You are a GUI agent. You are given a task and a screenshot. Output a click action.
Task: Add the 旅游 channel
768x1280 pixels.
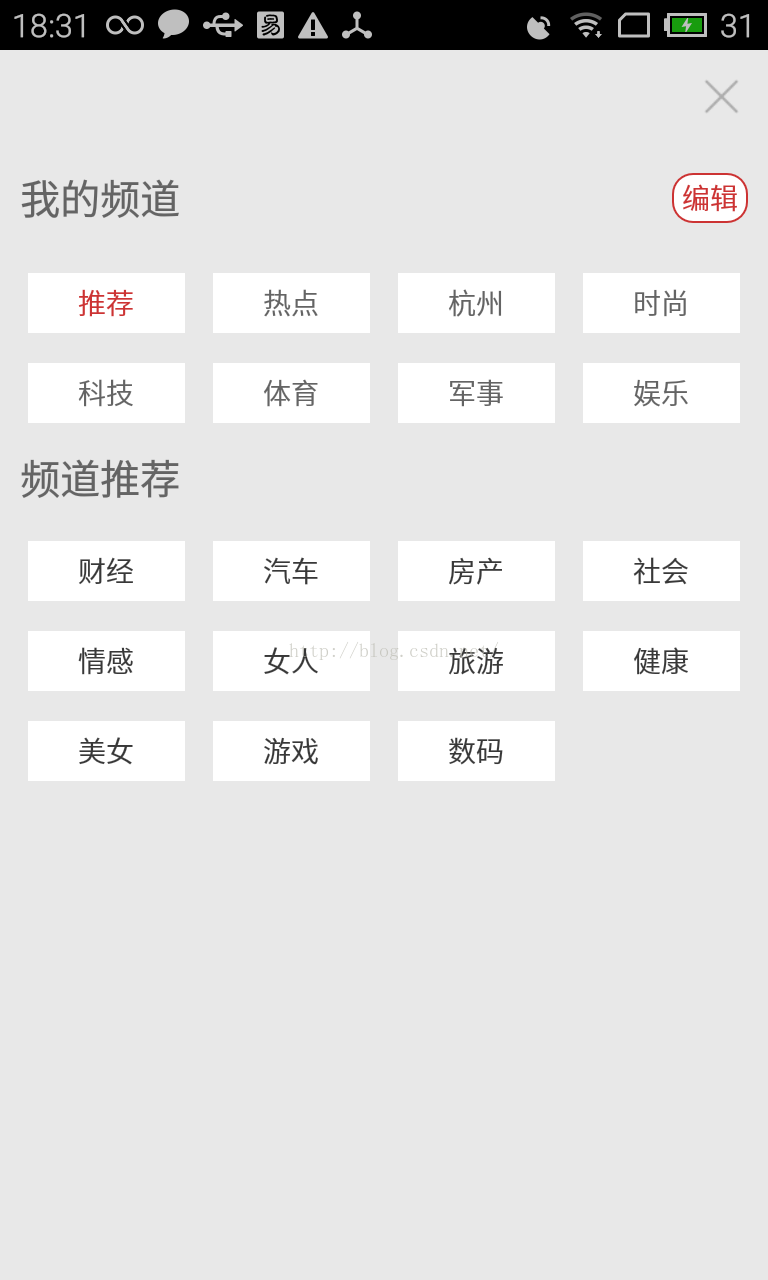pyautogui.click(x=476, y=661)
